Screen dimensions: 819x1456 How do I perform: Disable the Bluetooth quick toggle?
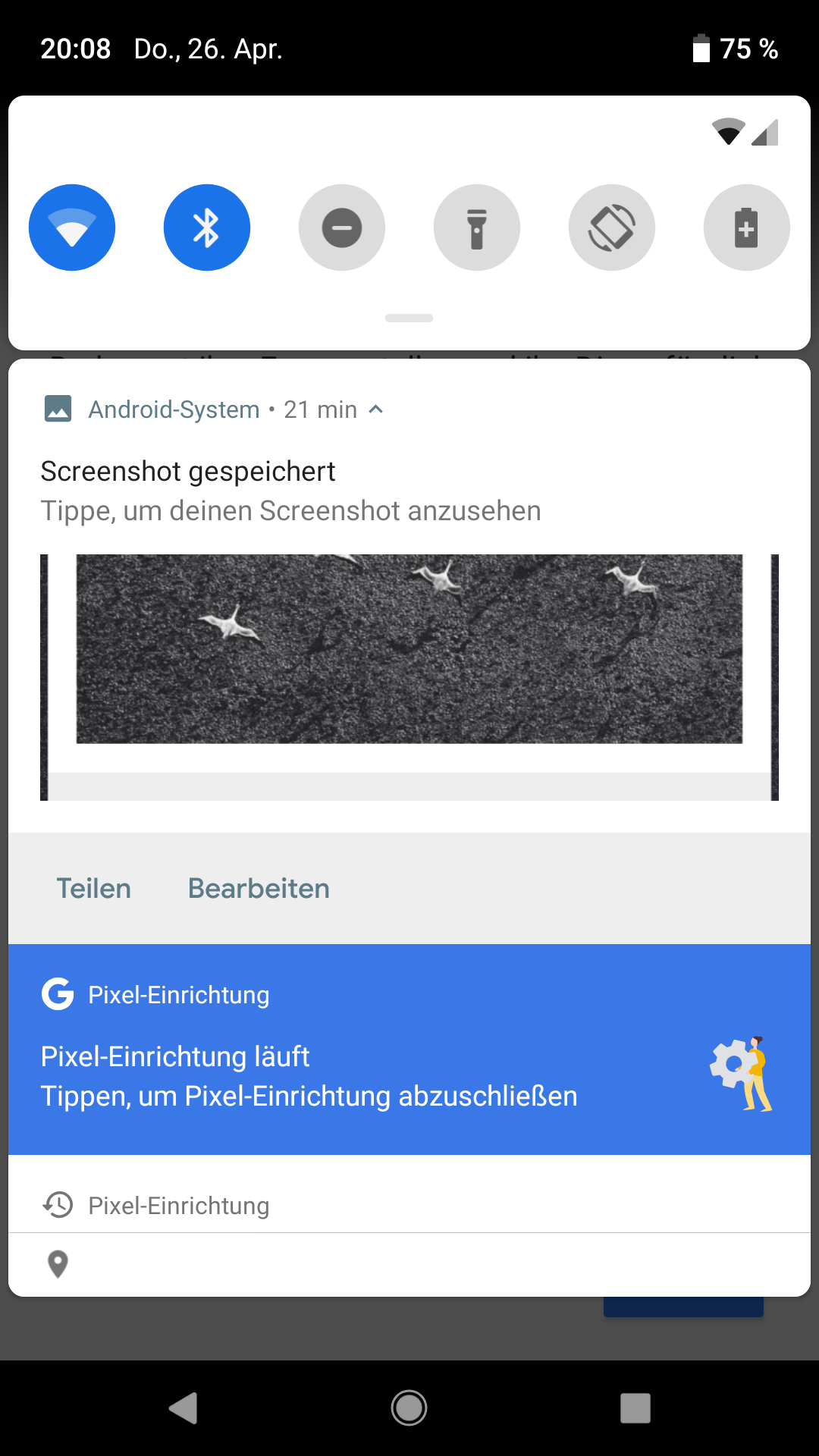[207, 227]
